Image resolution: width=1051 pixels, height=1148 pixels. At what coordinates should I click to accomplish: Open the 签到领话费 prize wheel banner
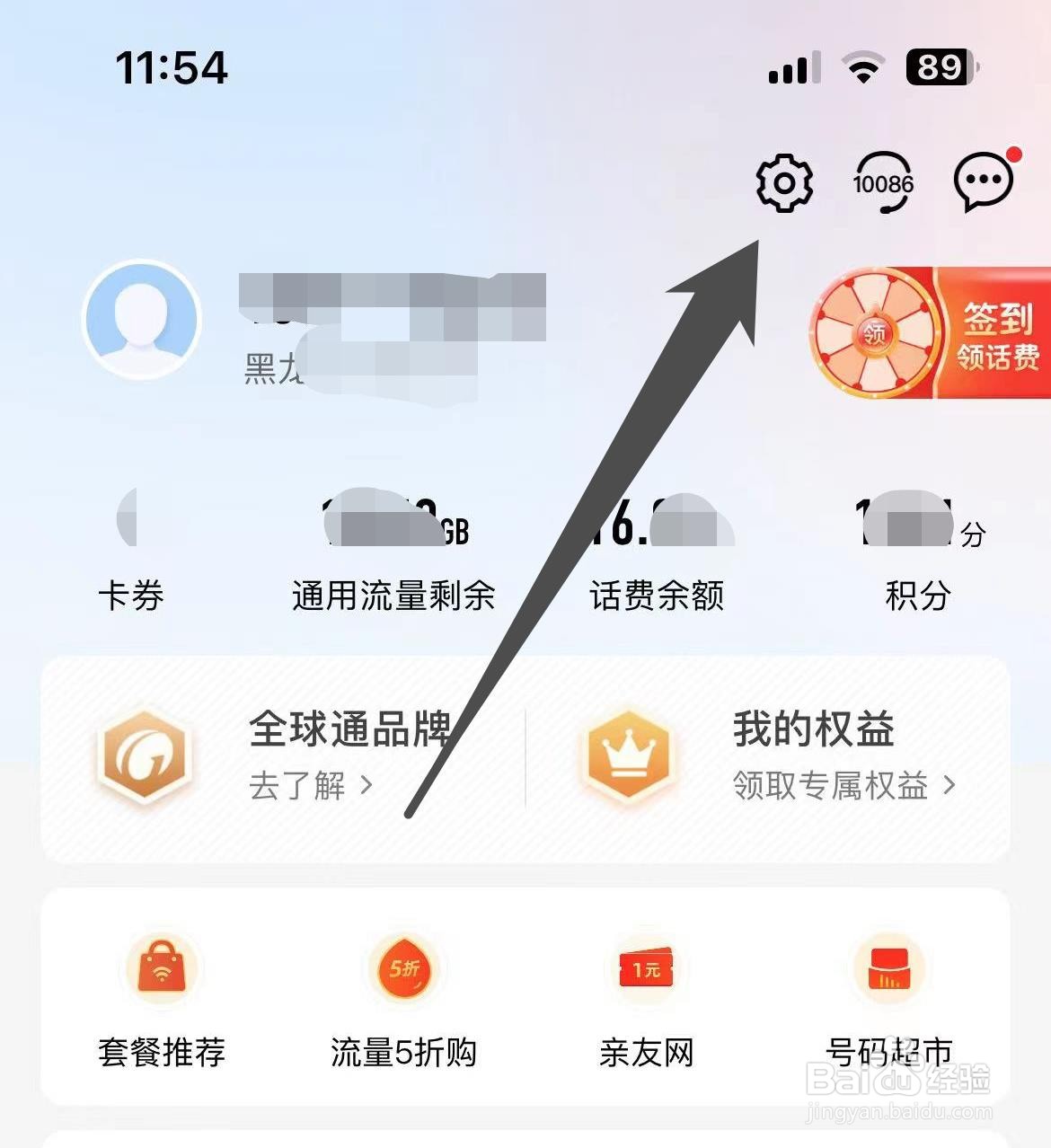(x=925, y=334)
